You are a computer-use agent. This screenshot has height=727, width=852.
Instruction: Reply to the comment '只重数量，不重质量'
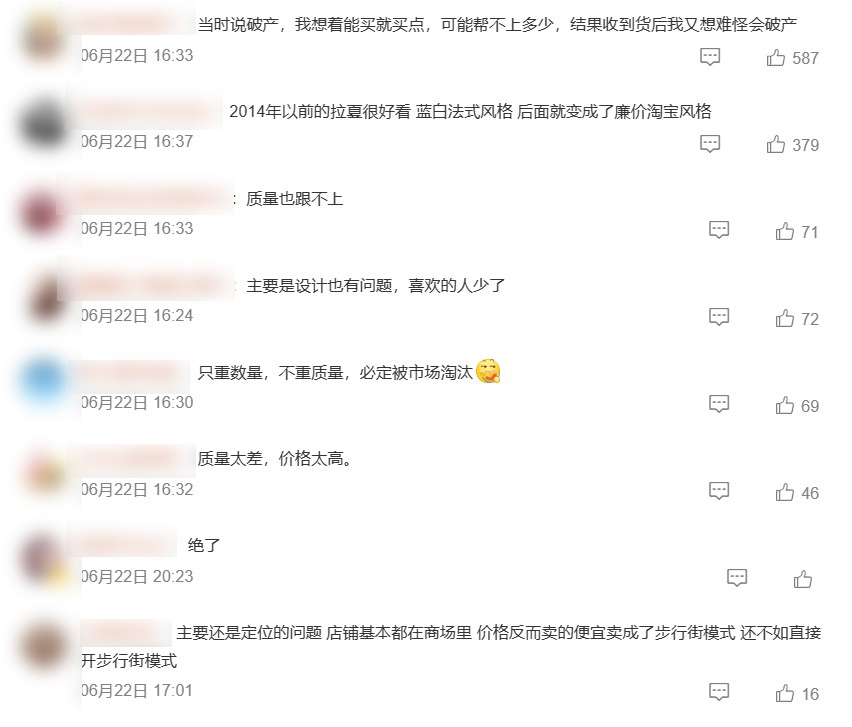719,405
